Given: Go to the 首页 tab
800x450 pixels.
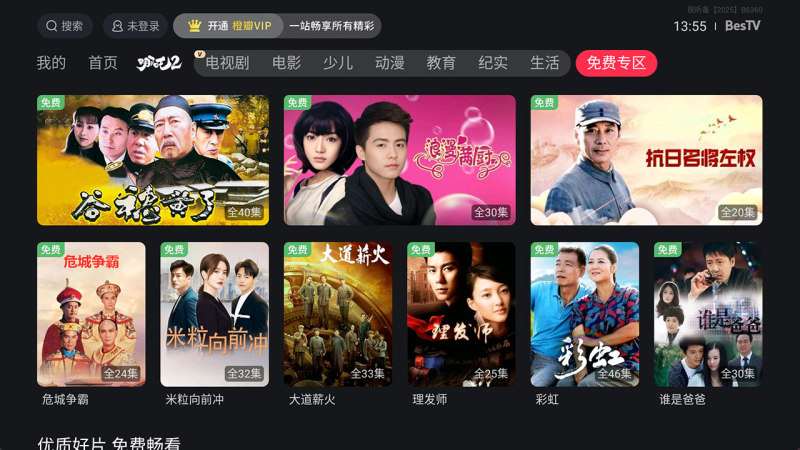Looking at the screenshot, I should click(x=103, y=63).
